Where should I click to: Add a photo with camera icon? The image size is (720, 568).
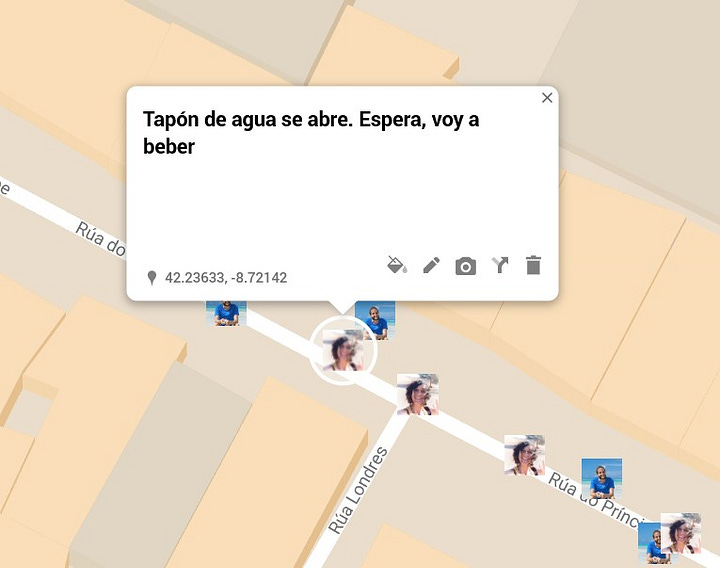coord(465,266)
